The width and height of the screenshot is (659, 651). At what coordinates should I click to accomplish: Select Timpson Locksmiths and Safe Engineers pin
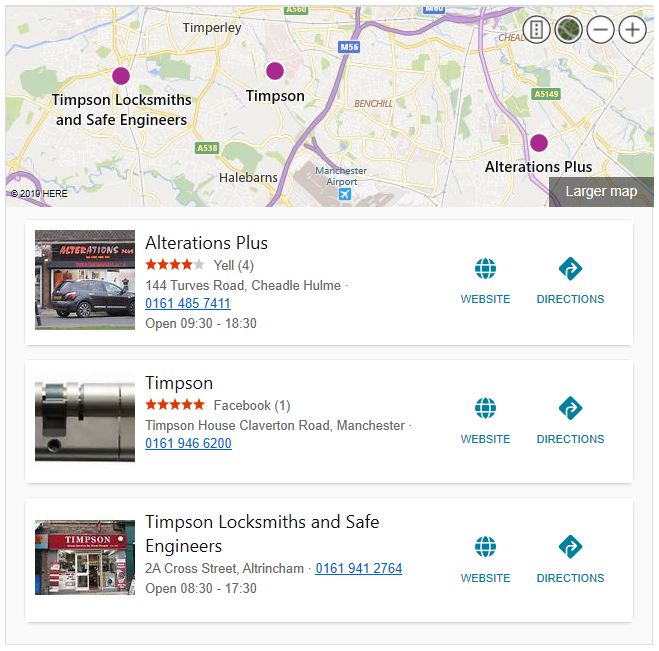pos(121,75)
